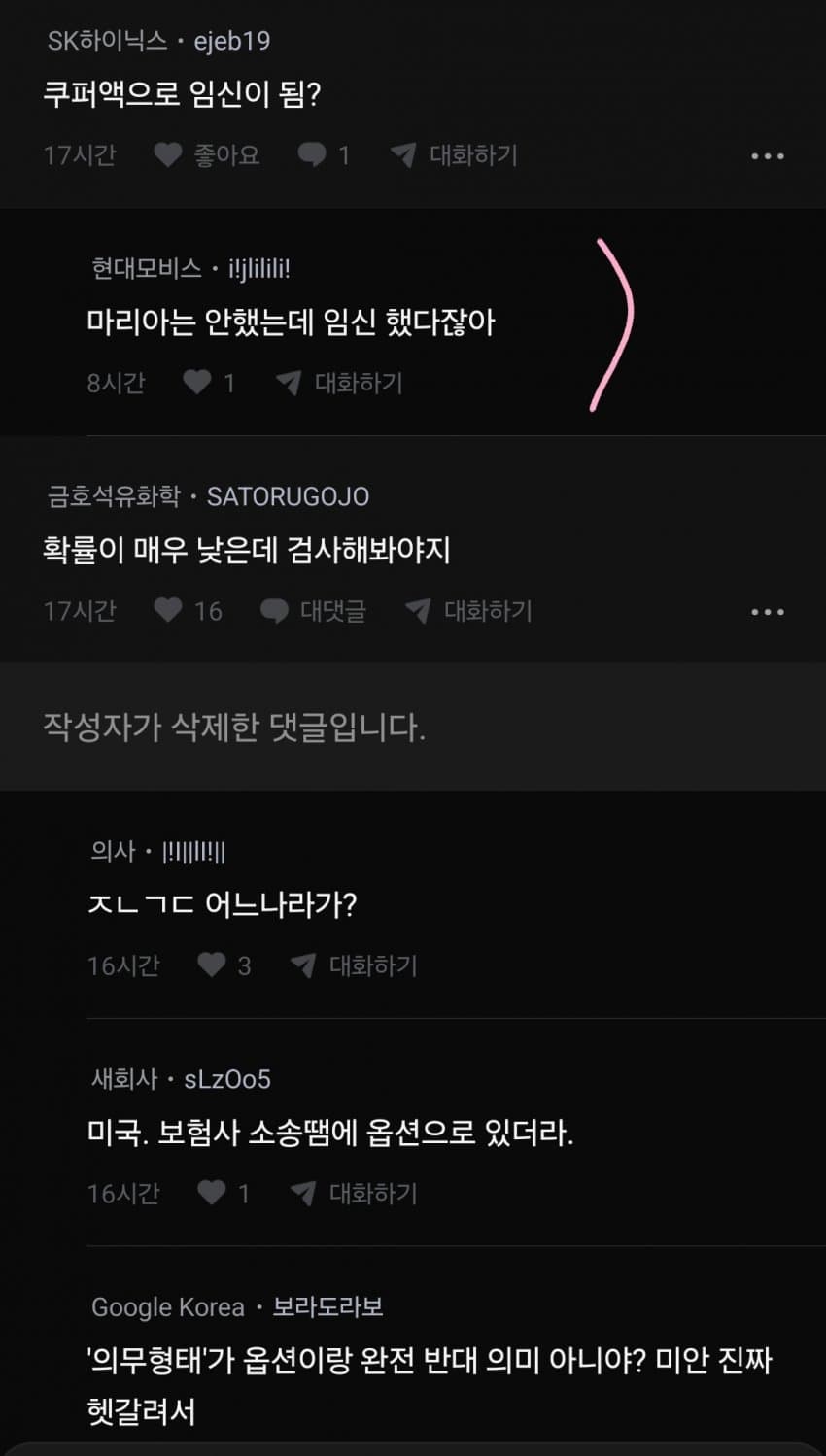Screen dimensions: 826x1456
Task: Tap the 17시간 timestamp on ejeb19's comment
Action: (x=82, y=154)
